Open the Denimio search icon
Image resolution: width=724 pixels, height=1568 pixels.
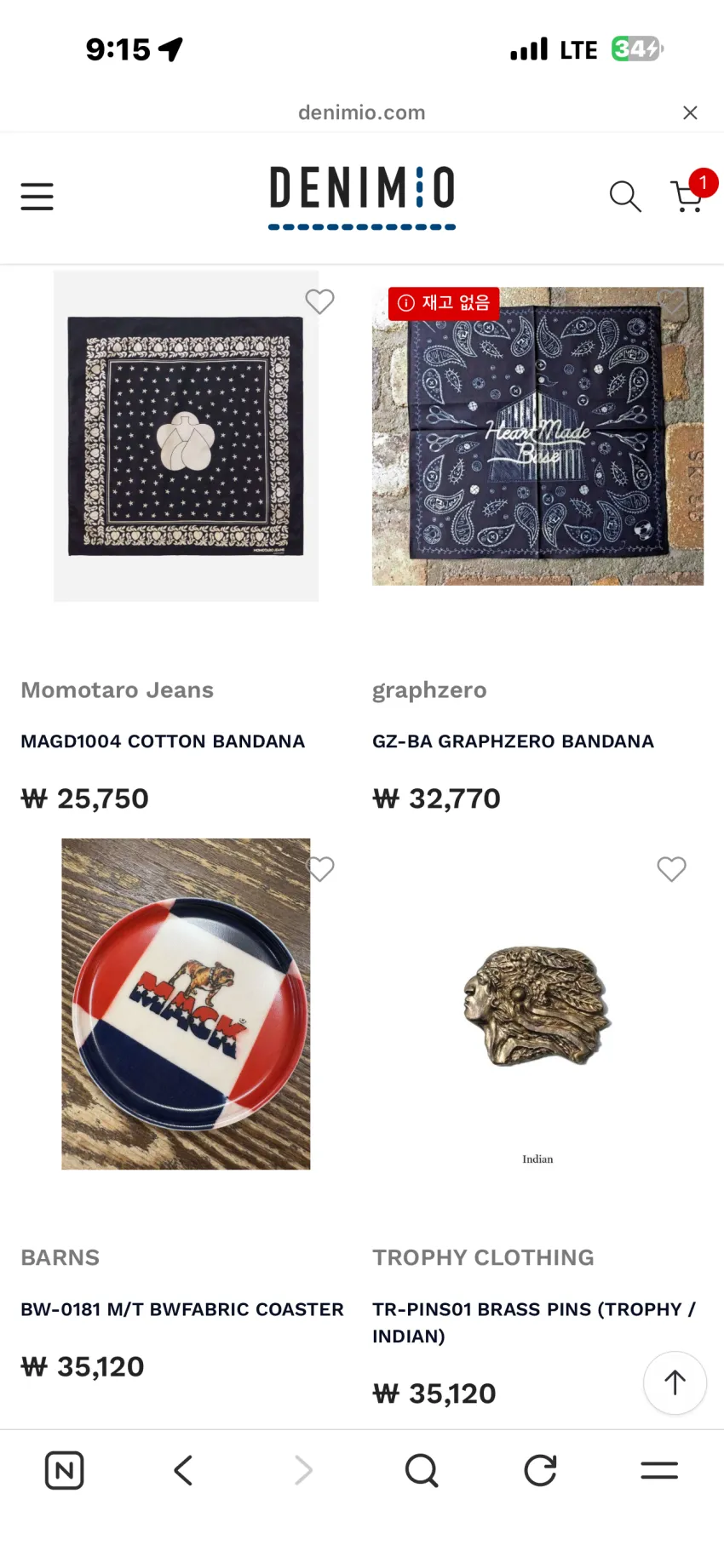tap(624, 197)
